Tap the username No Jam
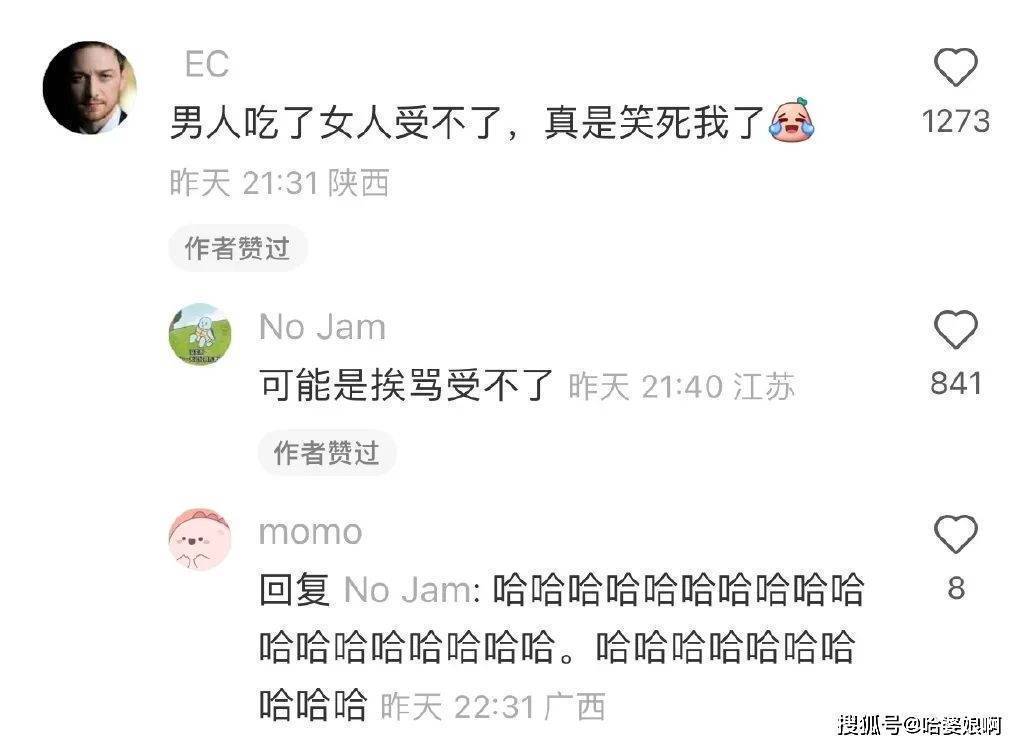1024x747 pixels. 322,327
